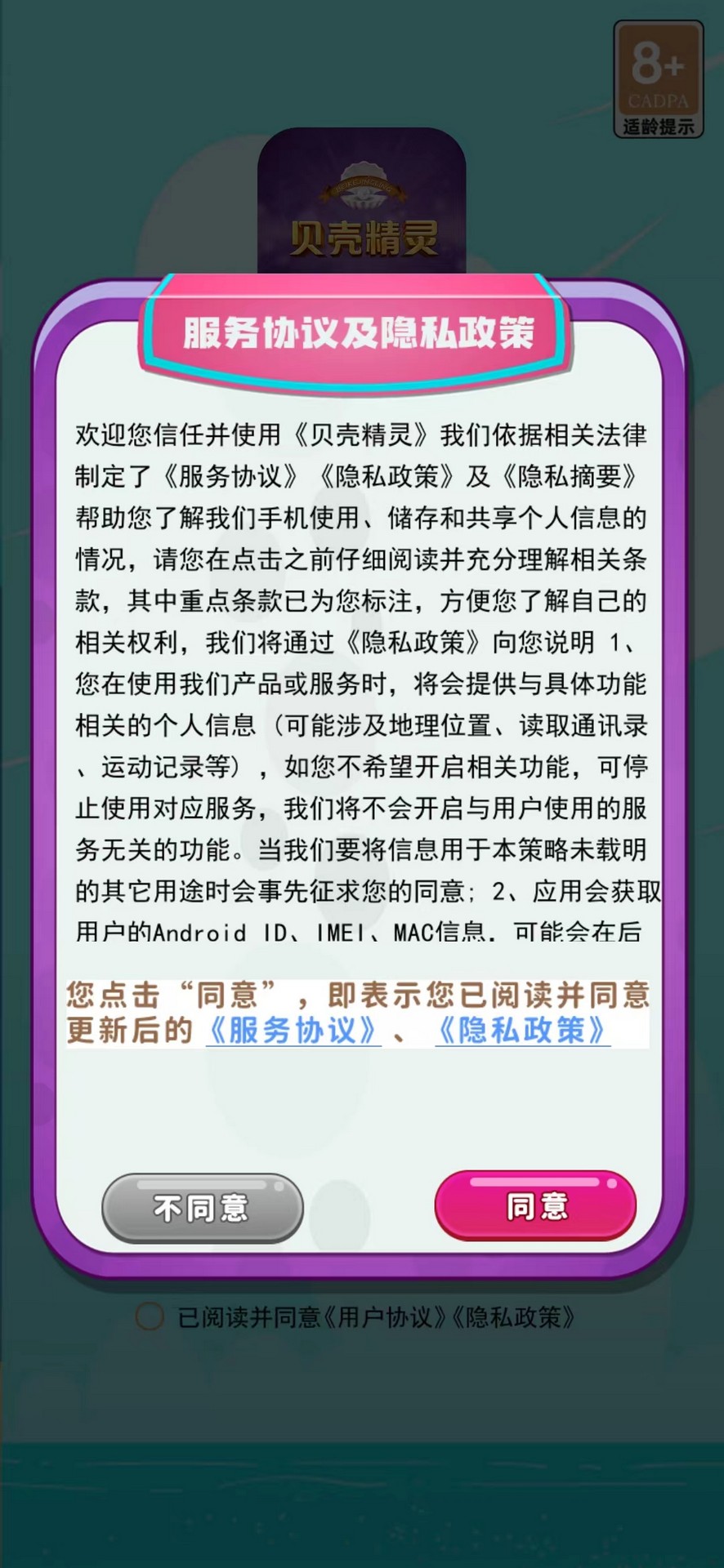Open the underlined 《隐私政策》 link

[x=522, y=1031]
